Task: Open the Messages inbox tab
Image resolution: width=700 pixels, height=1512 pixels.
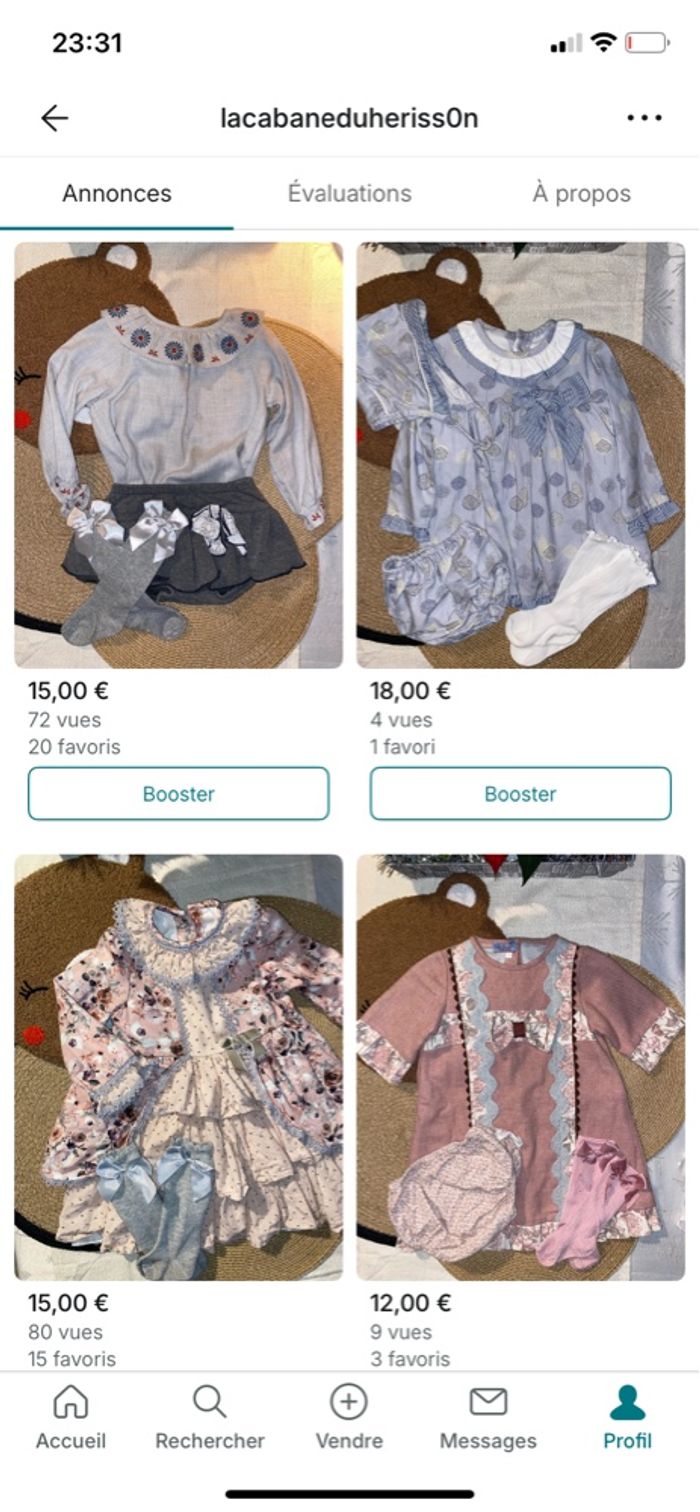Action: click(488, 1418)
